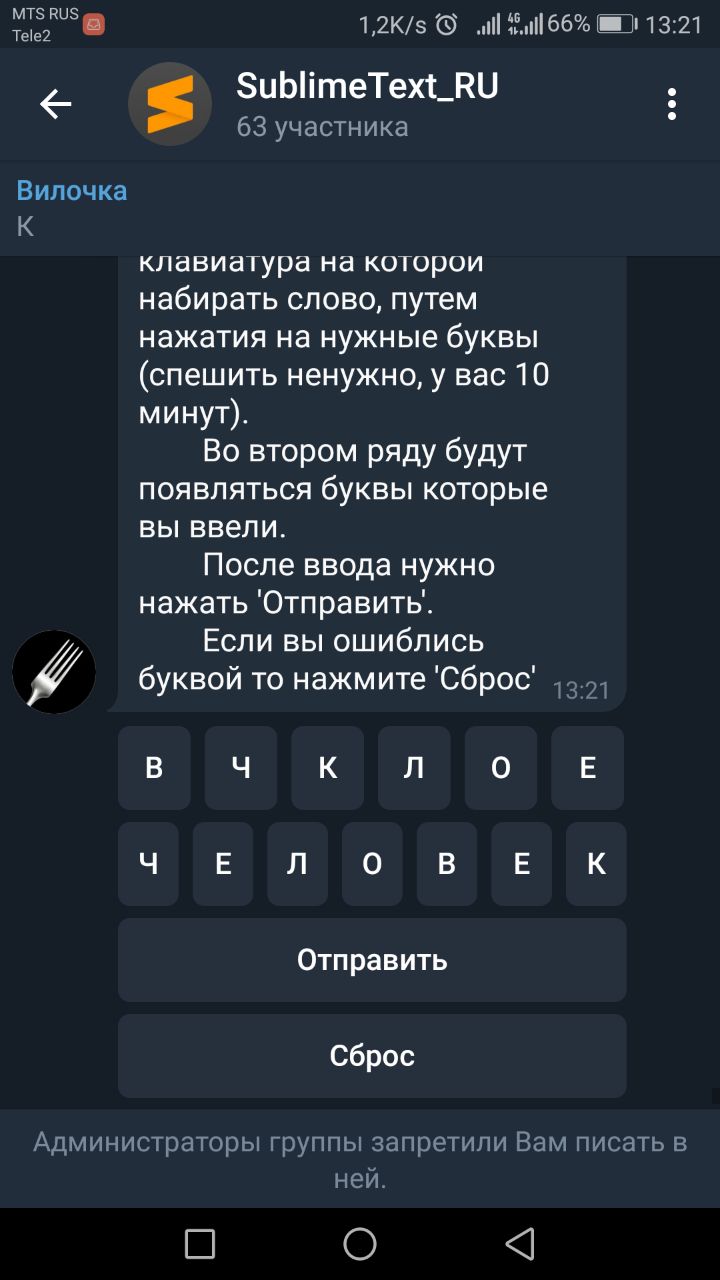Select letter К in the upper letter-input row
The image size is (720, 1280).
328,768
